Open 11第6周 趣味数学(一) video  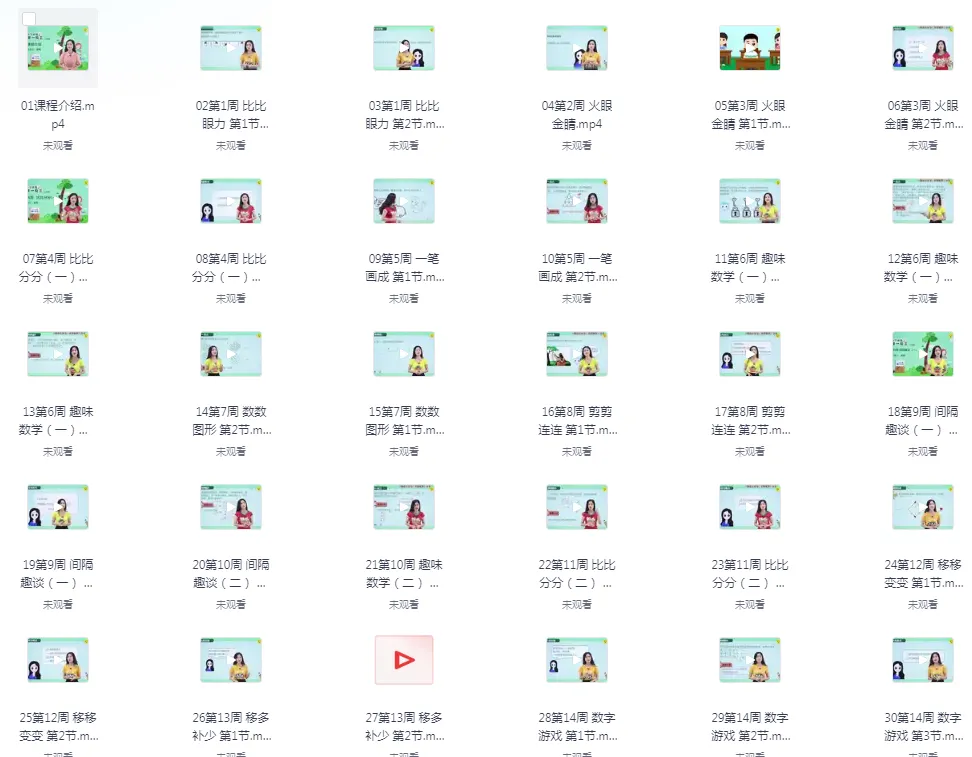pyautogui.click(x=750, y=201)
